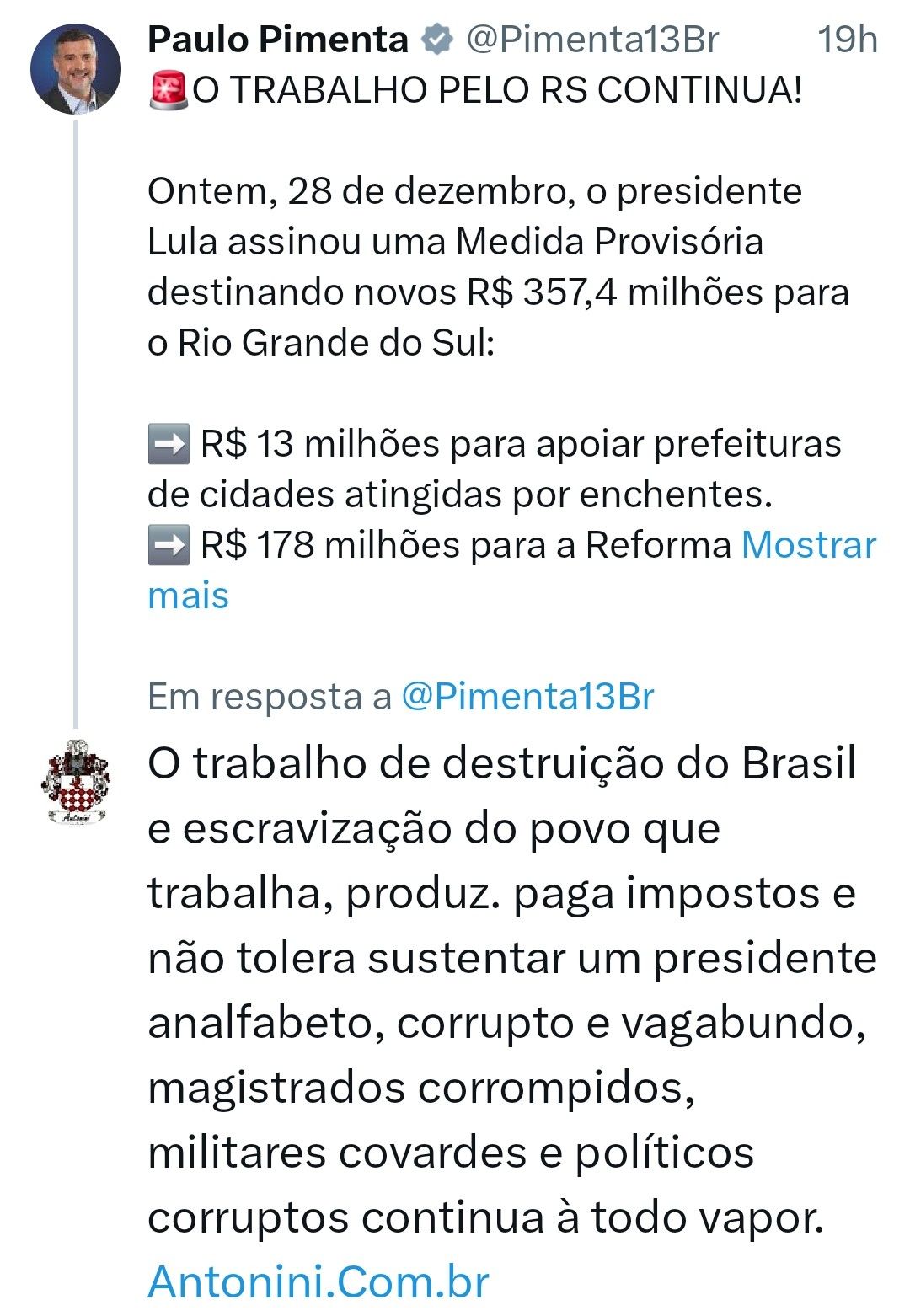Expand the post with Mostrar mais
910x1316 pixels.
(807, 545)
